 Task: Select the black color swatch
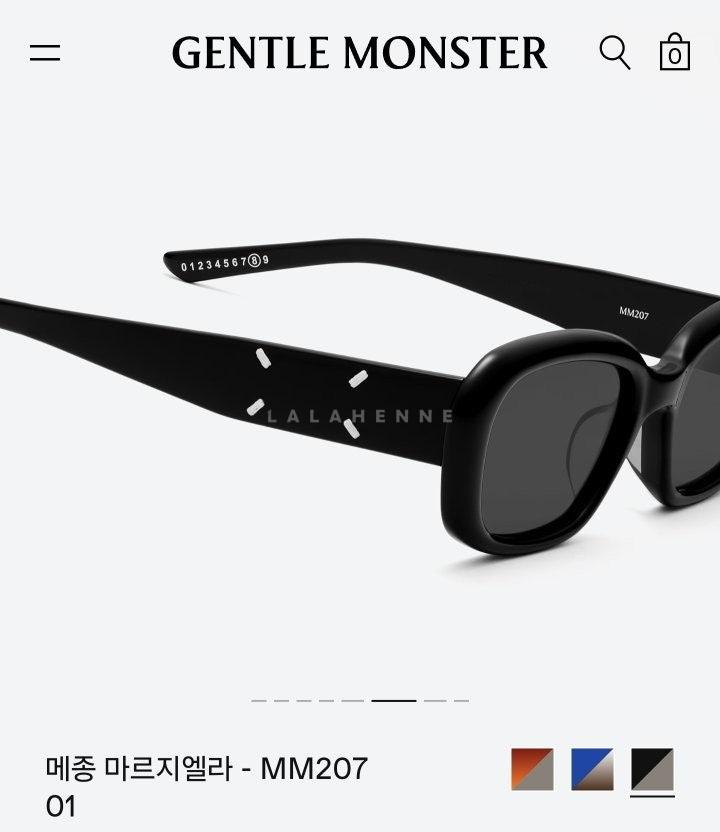coord(652,769)
